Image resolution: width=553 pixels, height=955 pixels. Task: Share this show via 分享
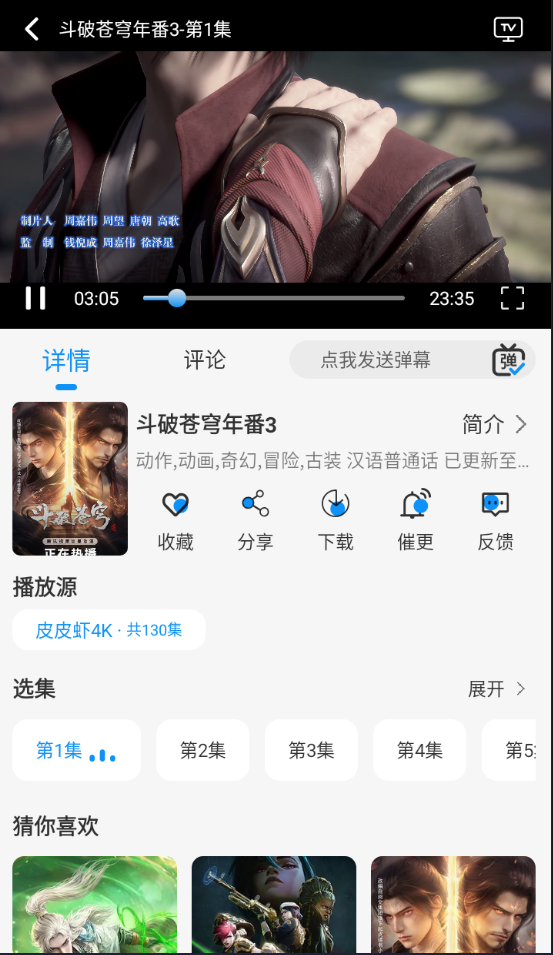tap(255, 521)
